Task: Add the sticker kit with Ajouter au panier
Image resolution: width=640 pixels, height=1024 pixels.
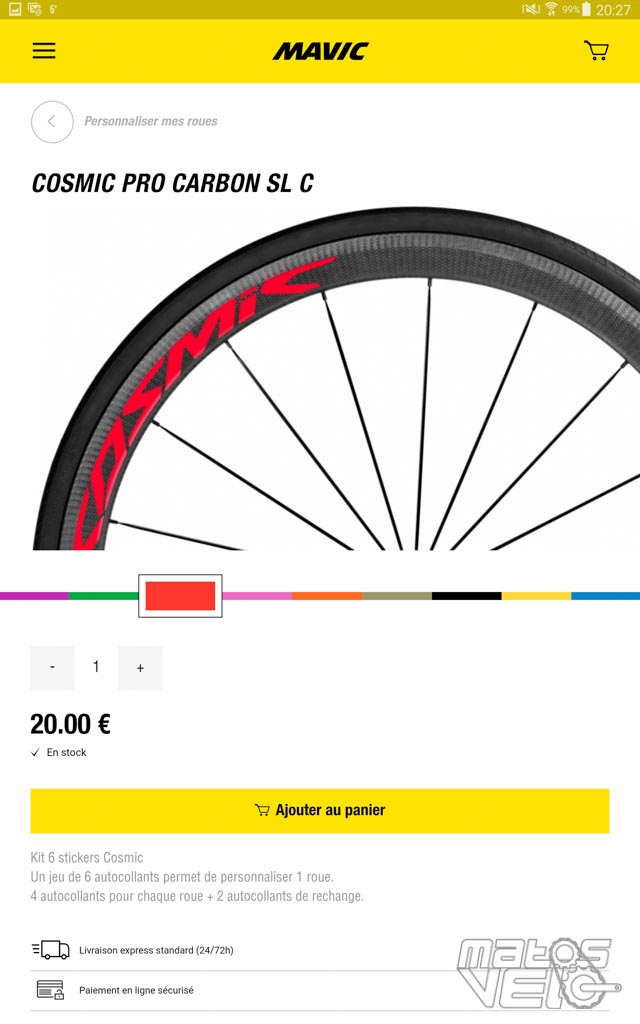Action: pos(320,810)
